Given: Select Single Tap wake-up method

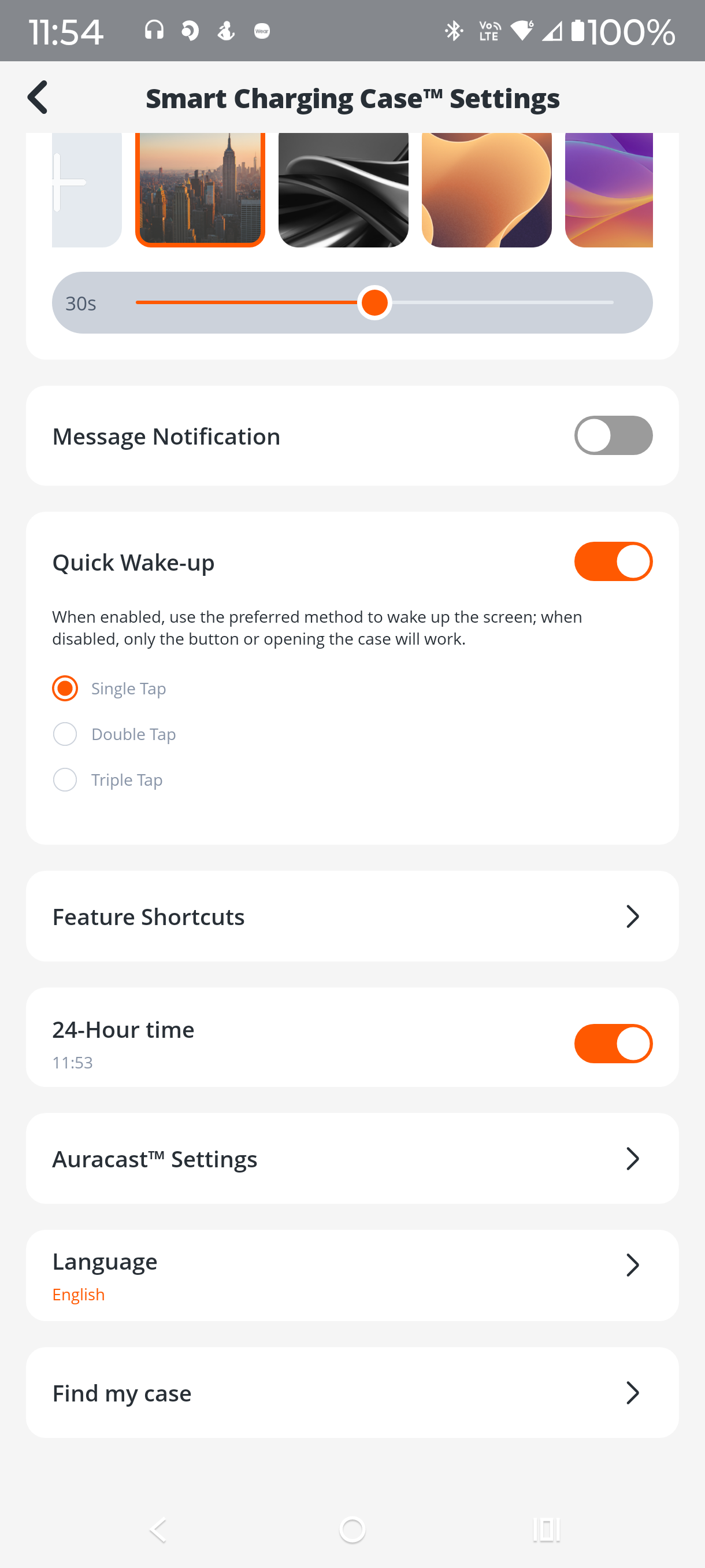Looking at the screenshot, I should [x=65, y=689].
